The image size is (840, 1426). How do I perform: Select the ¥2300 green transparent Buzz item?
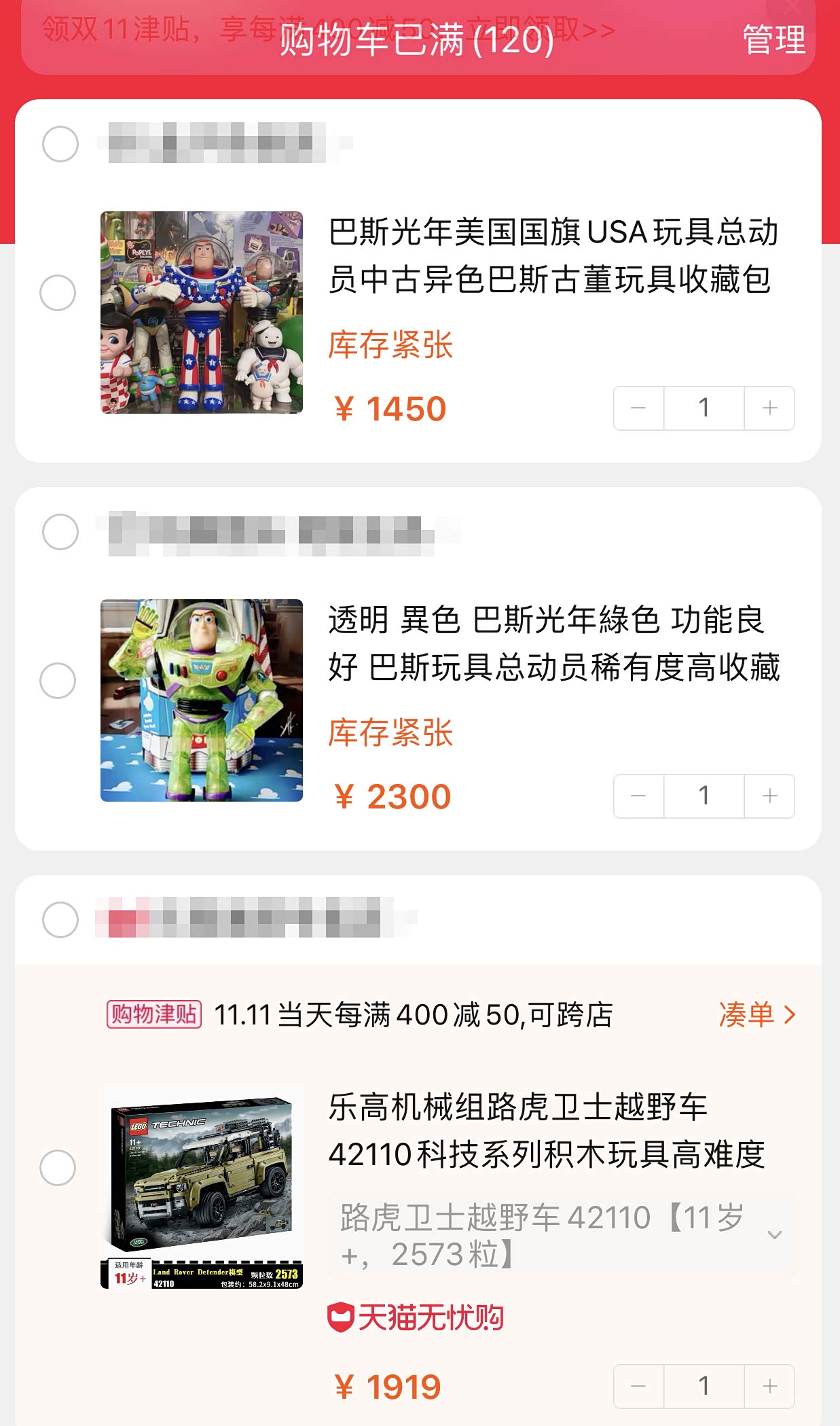coord(58,681)
